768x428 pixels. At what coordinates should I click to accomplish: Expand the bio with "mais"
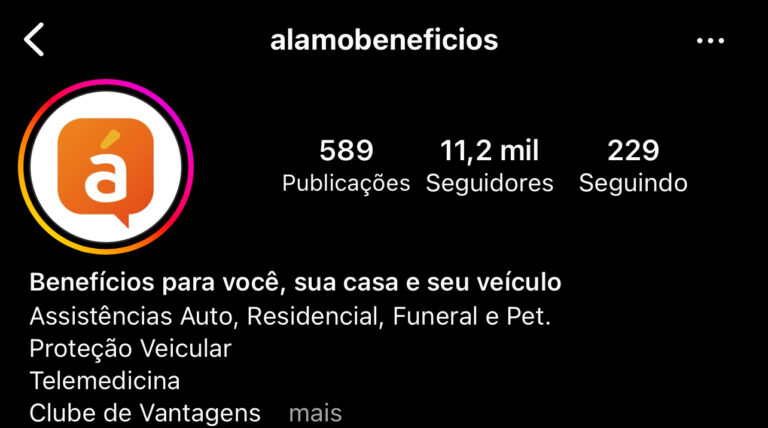click(315, 412)
